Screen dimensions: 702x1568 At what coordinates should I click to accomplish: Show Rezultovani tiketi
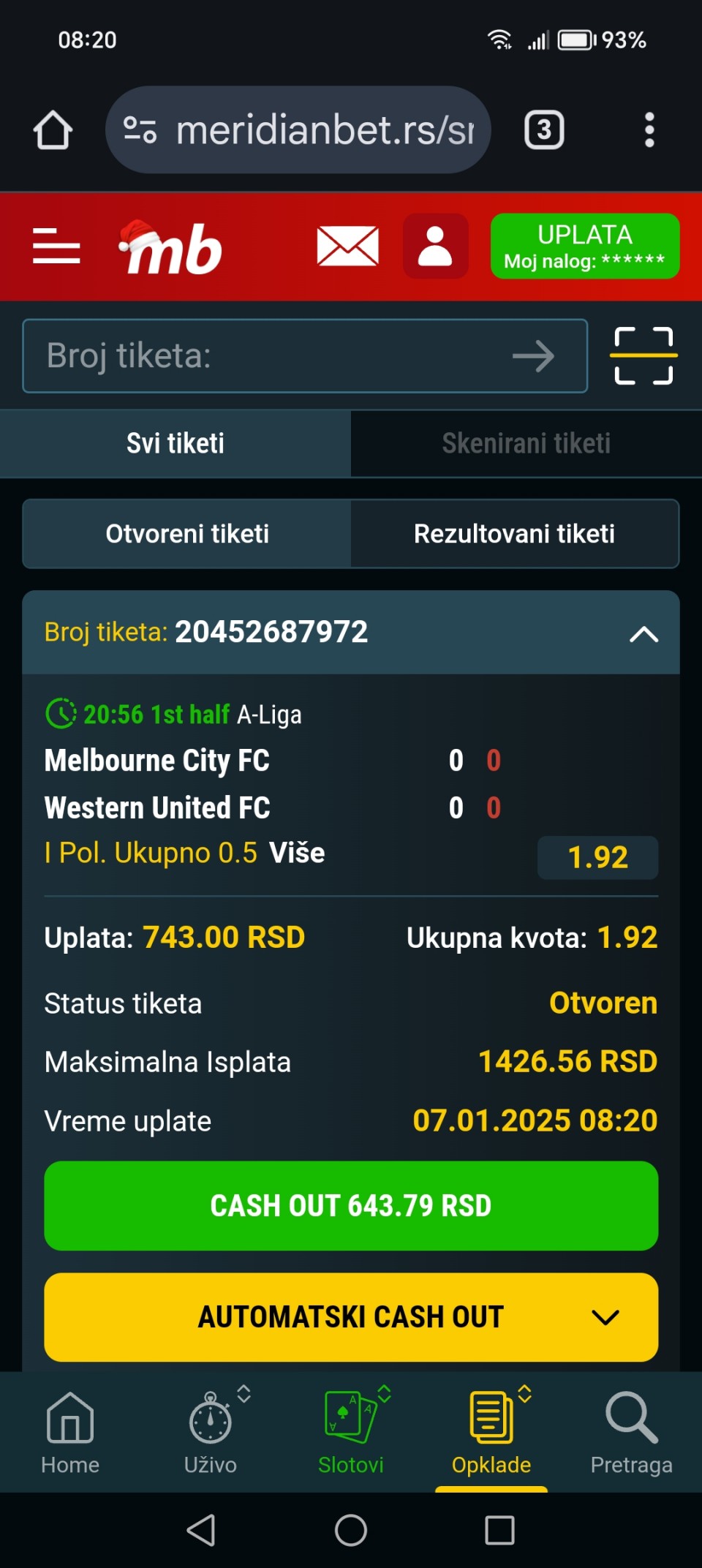(514, 534)
